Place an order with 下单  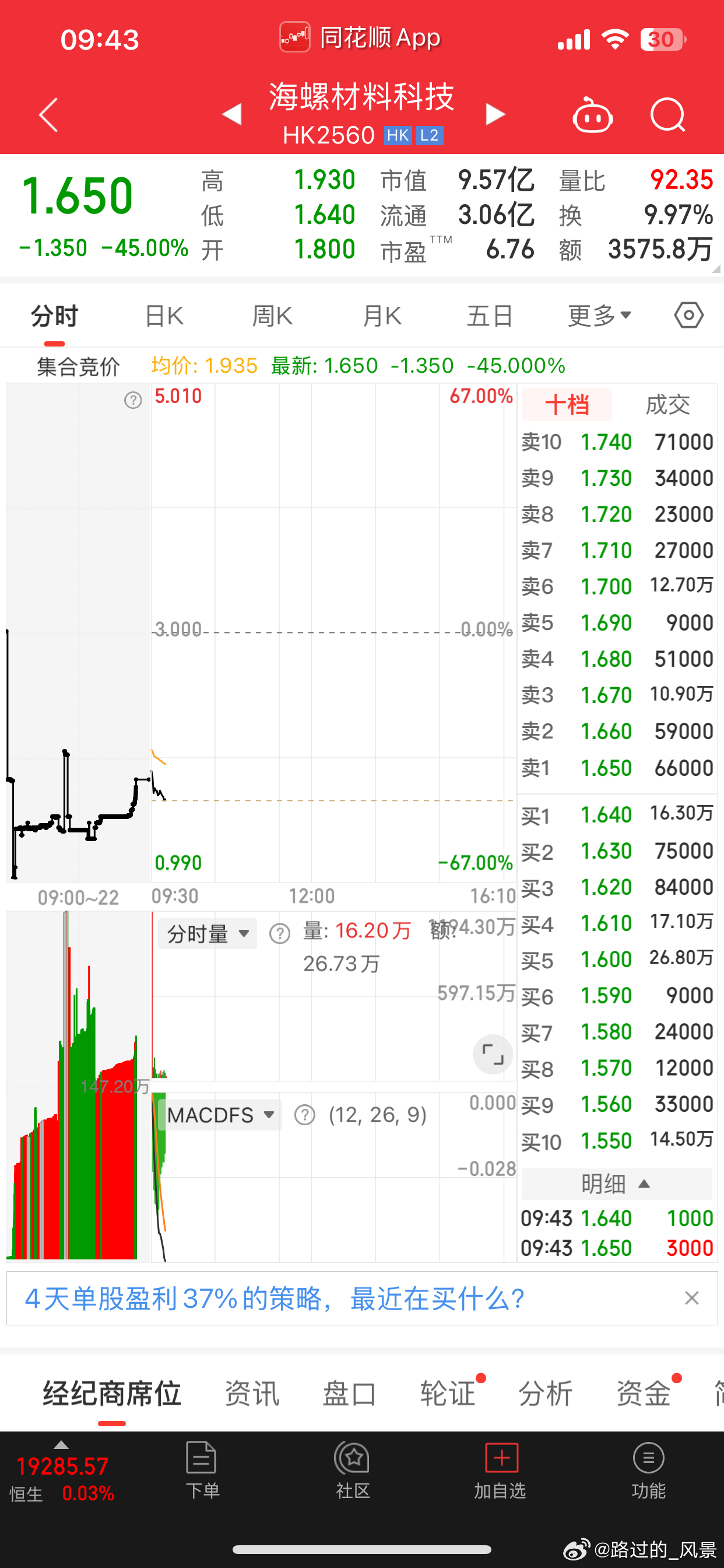point(202,1471)
